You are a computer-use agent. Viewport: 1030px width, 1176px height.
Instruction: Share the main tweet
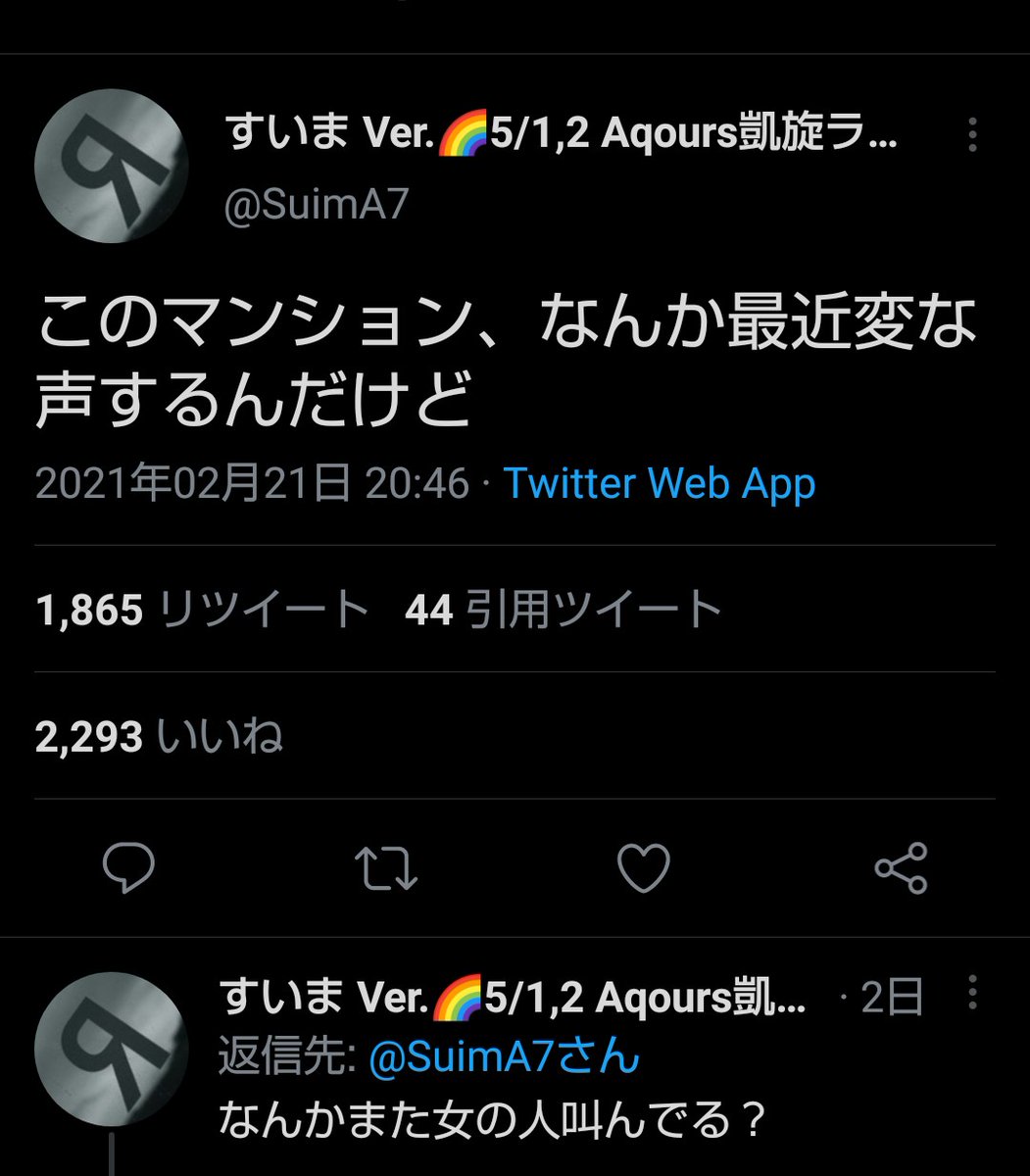[900, 867]
